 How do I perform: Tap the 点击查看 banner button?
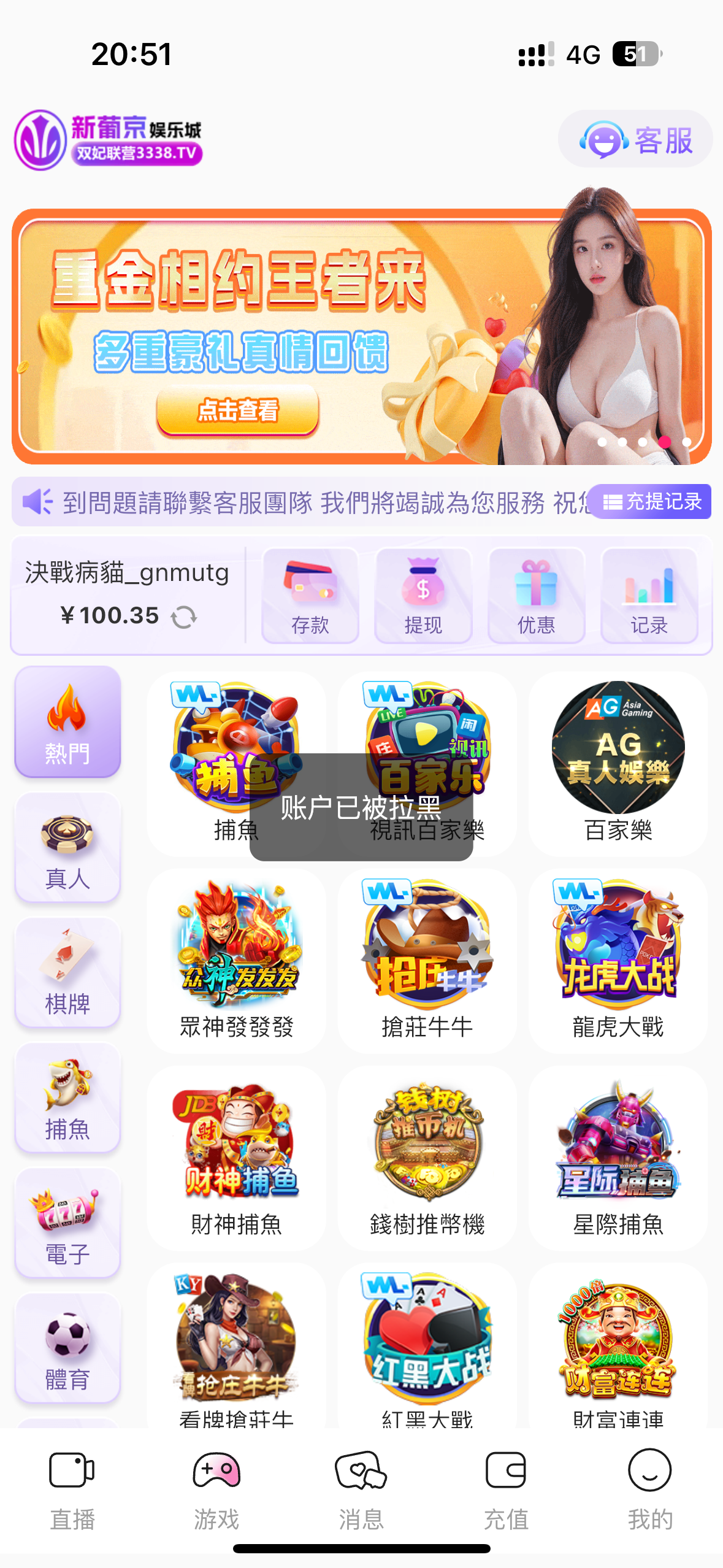238,410
